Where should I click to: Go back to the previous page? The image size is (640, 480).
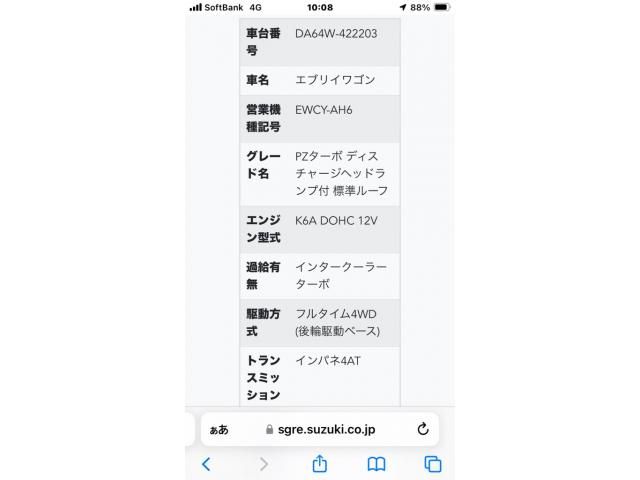click(206, 464)
